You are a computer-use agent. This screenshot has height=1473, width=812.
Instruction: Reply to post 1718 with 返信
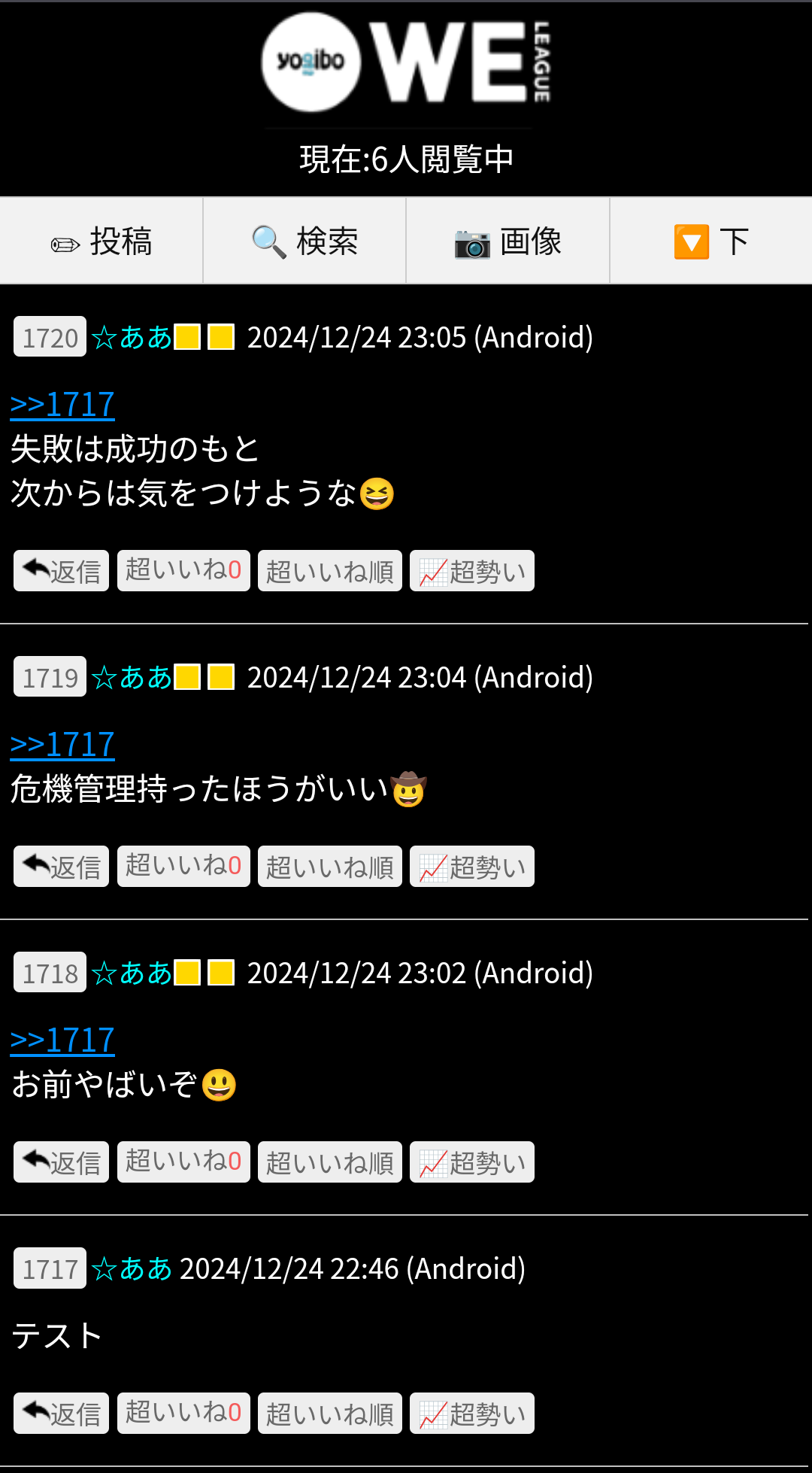[x=62, y=1162]
